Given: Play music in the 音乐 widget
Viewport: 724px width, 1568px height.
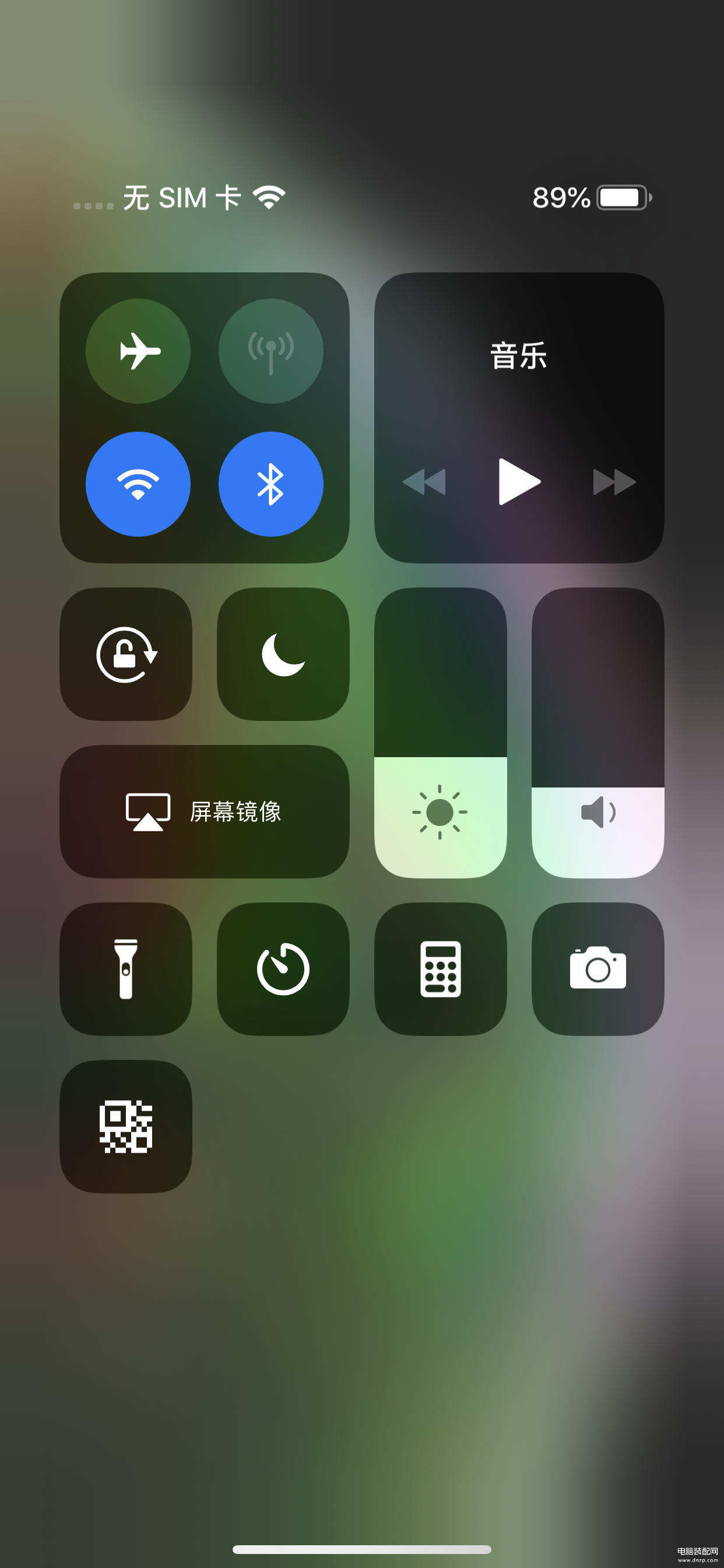Looking at the screenshot, I should (518, 481).
